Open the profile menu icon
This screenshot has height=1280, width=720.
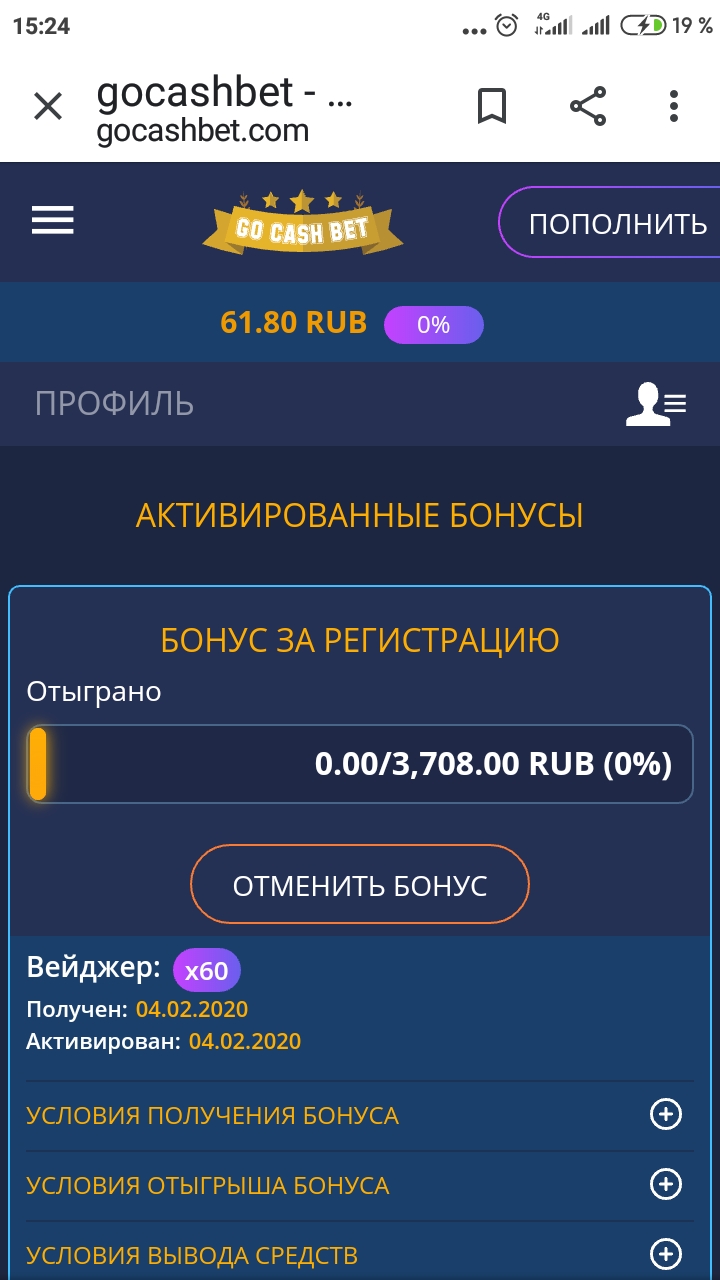pyautogui.click(x=655, y=404)
